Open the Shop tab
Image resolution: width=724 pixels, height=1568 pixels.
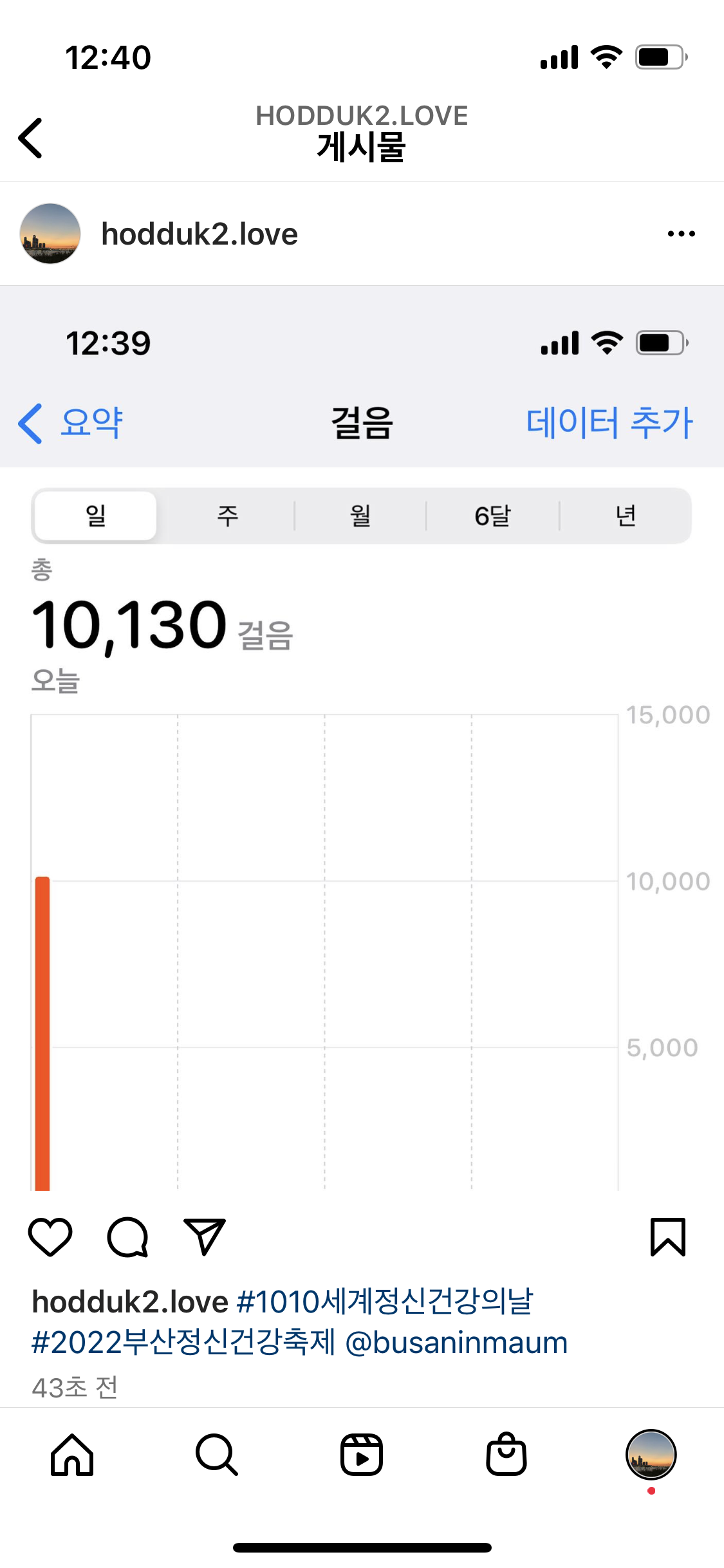506,1455
